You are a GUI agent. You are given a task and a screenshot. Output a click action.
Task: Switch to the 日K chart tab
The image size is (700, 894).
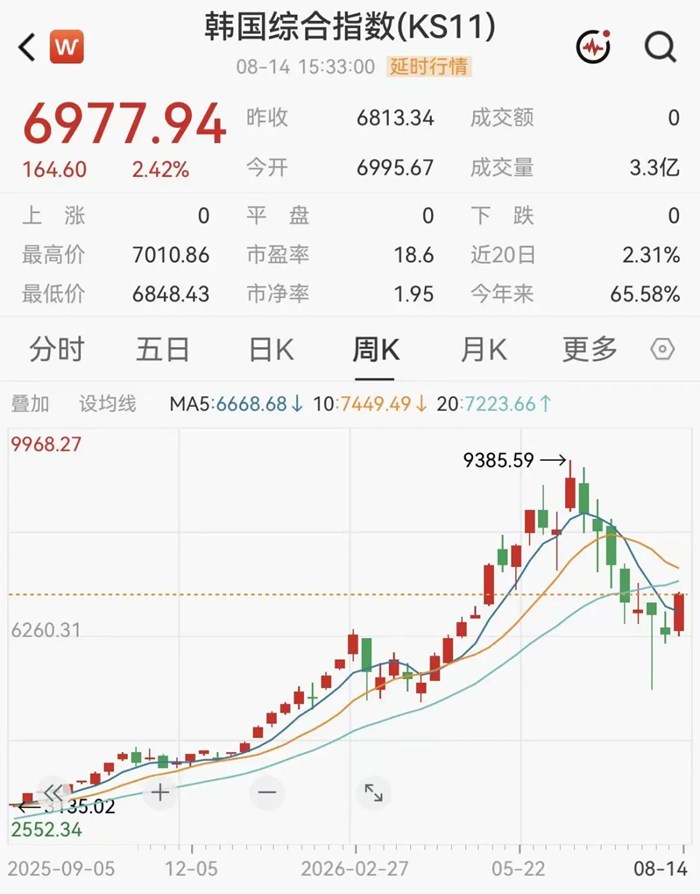tap(271, 349)
